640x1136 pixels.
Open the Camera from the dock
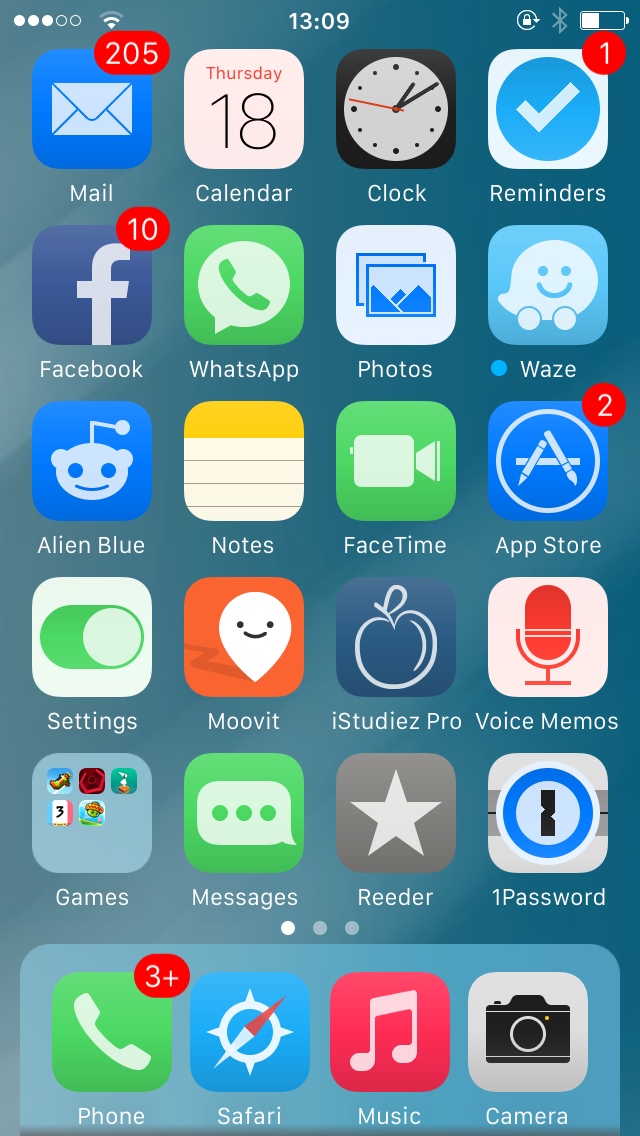[528, 1032]
